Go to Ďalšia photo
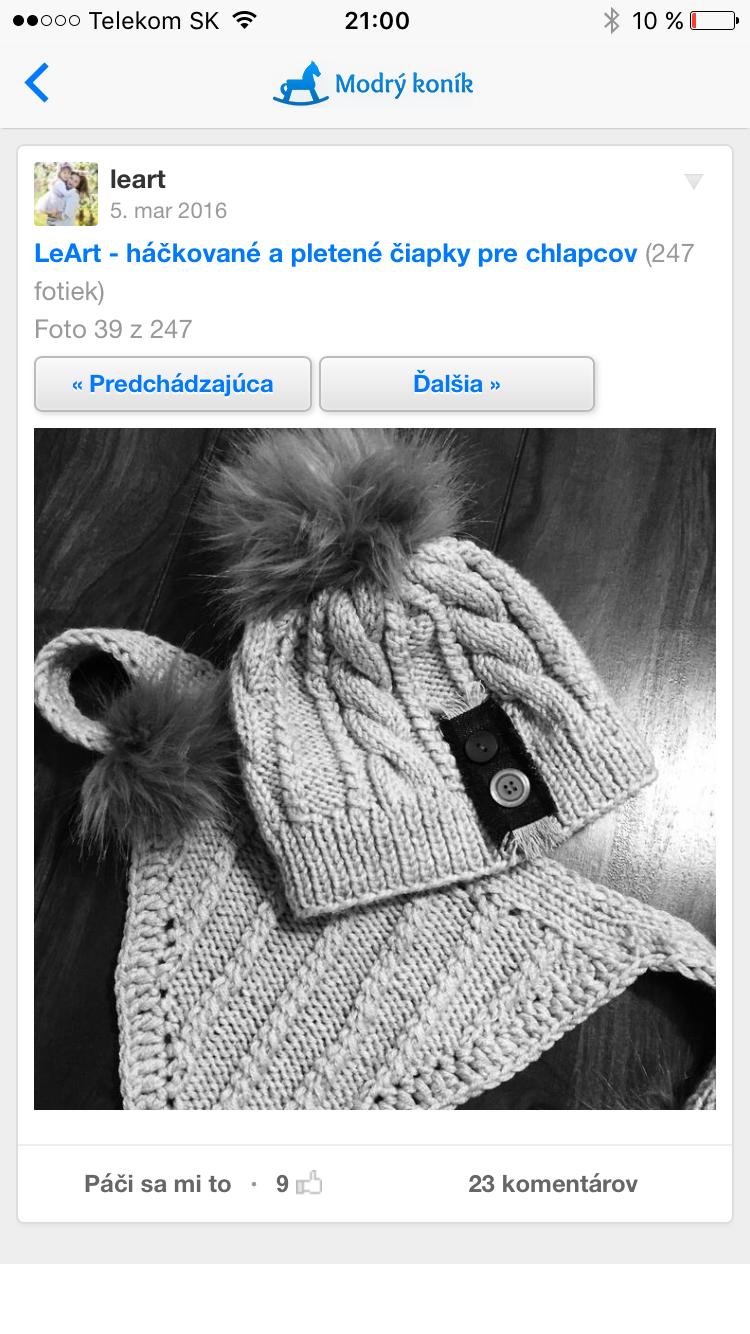 tap(457, 384)
